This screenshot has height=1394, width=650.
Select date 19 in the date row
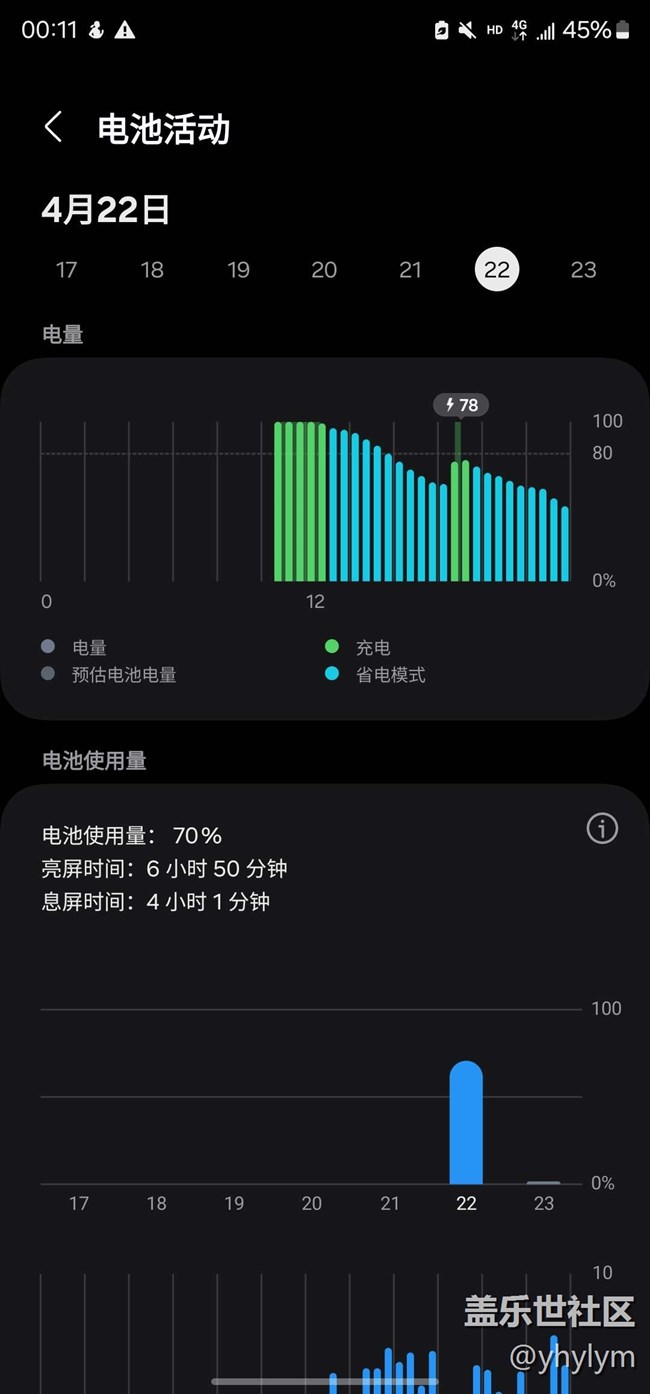[238, 270]
